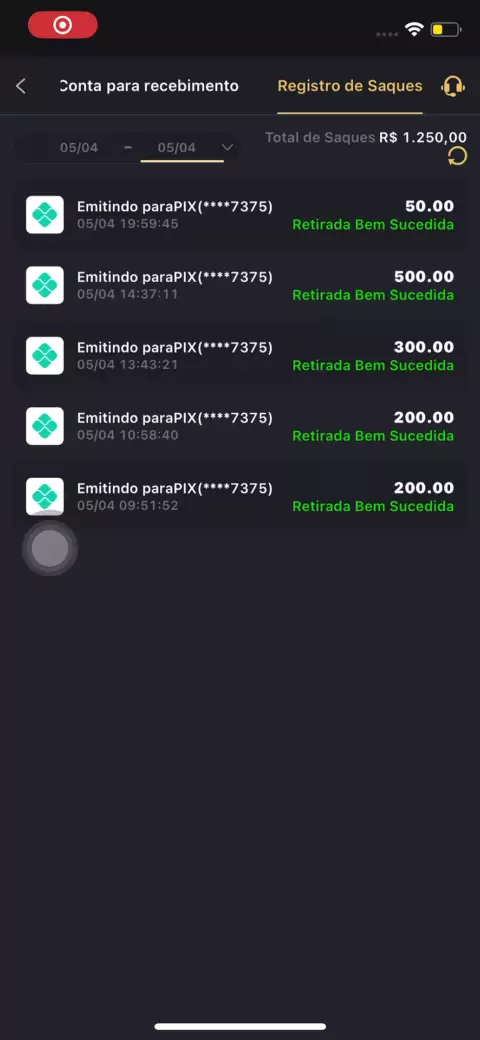Open customer support headset icon
This screenshot has width=480, height=1040.
tap(453, 86)
